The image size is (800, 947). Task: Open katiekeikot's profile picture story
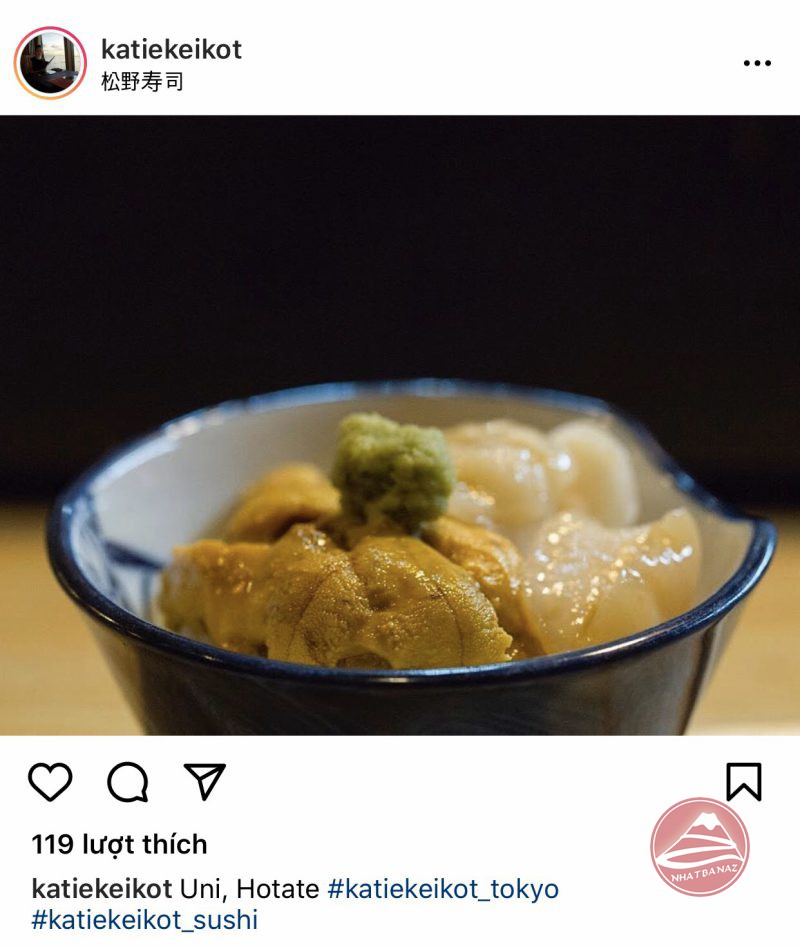50,62
